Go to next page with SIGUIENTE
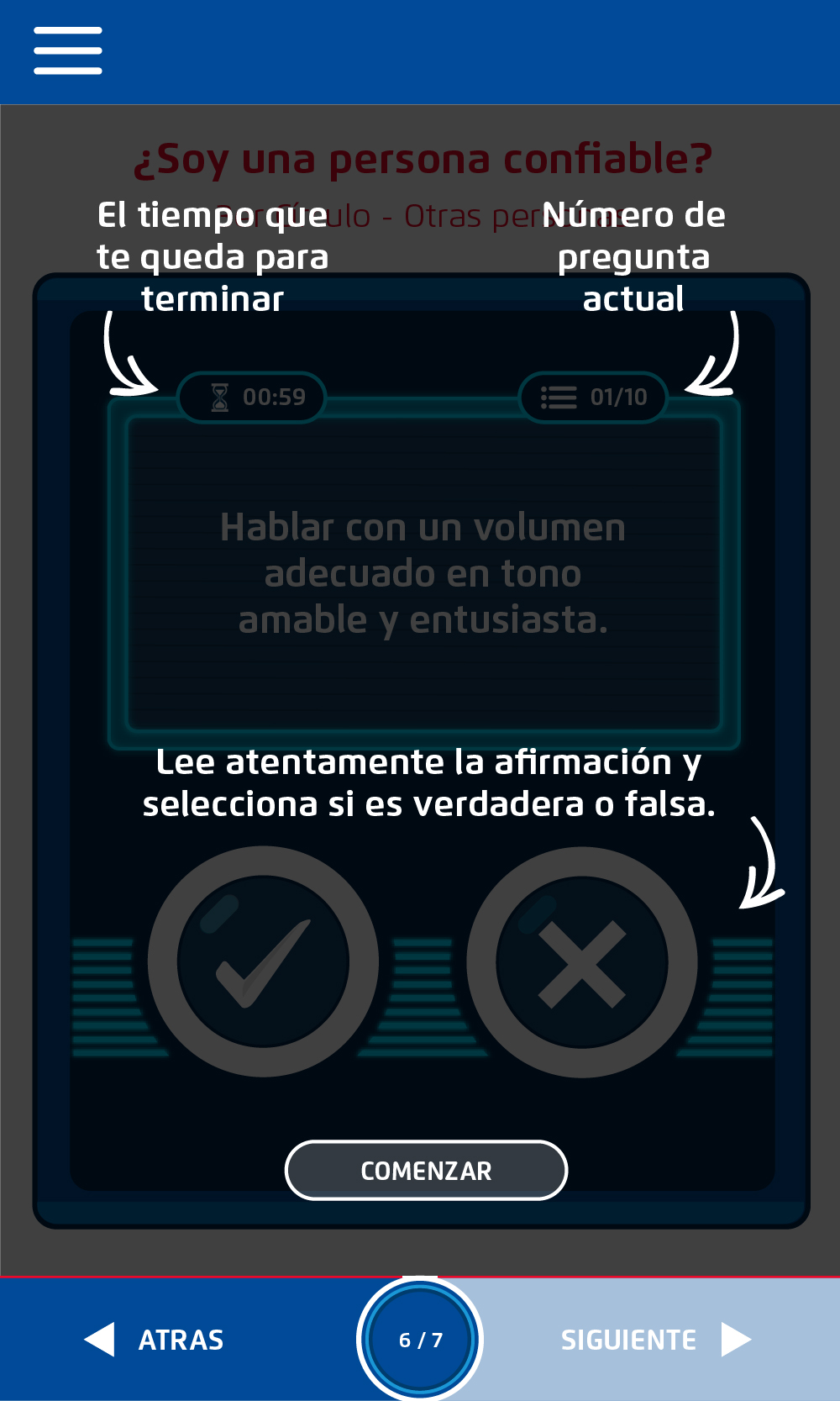The width and height of the screenshot is (840, 1401). 655,1339
